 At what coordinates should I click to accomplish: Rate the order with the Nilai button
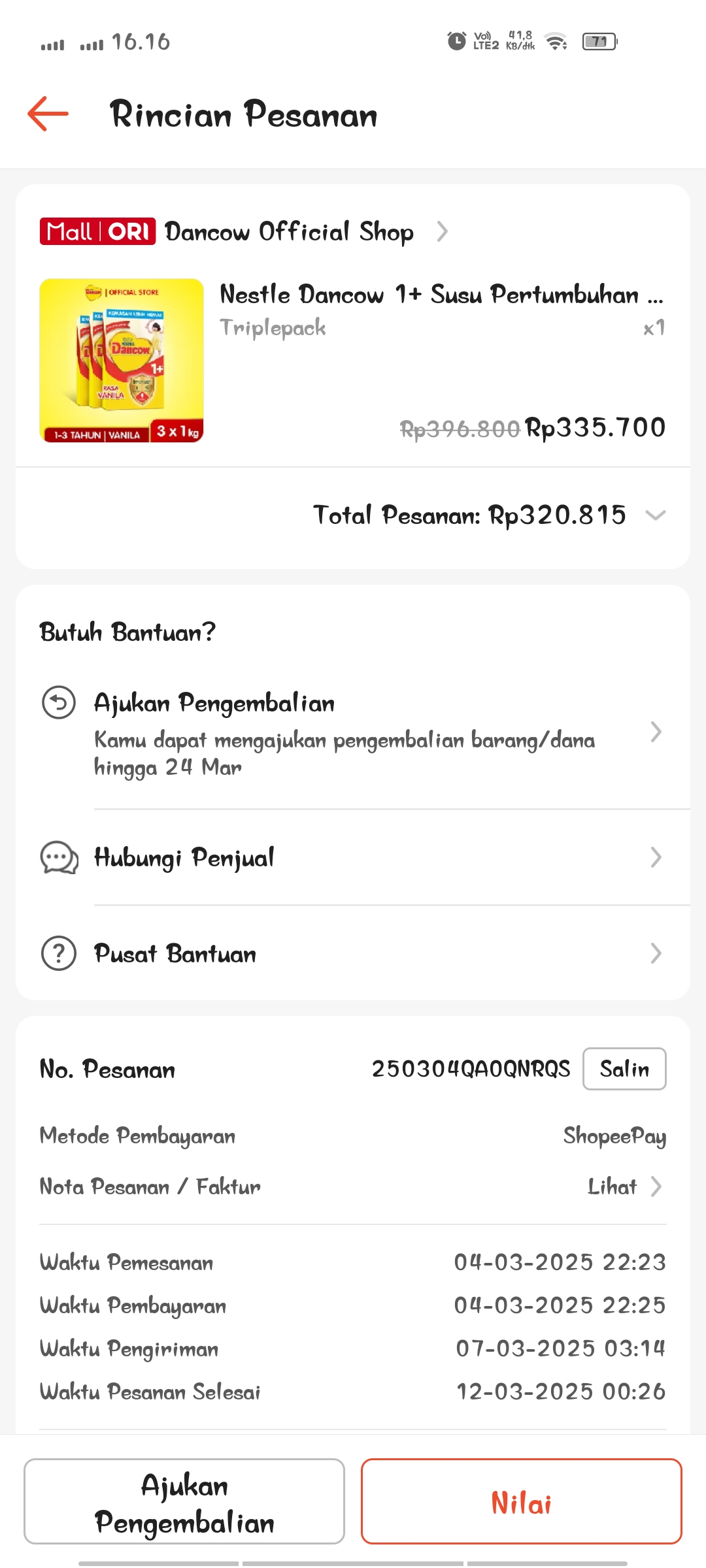(521, 1502)
